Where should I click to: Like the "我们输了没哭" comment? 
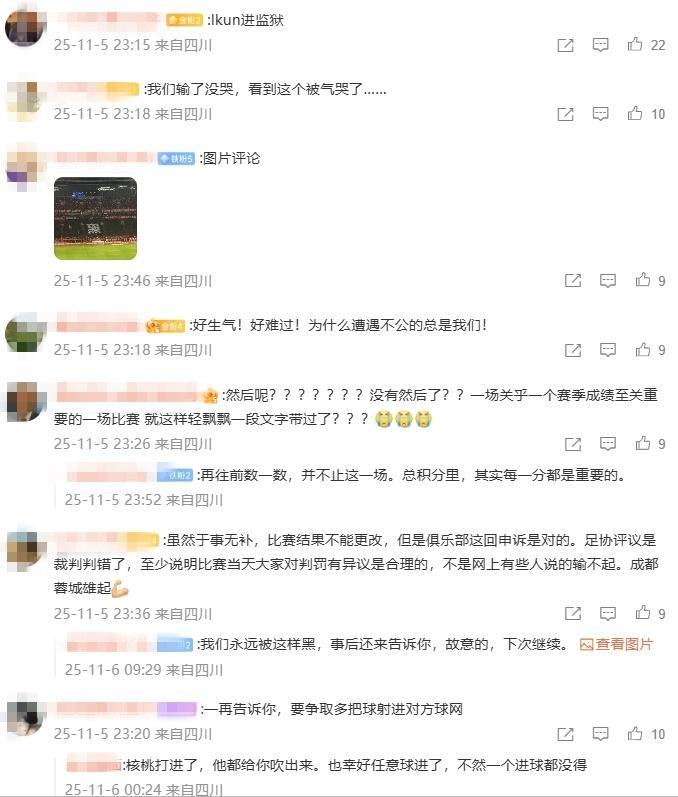pyautogui.click(x=635, y=114)
